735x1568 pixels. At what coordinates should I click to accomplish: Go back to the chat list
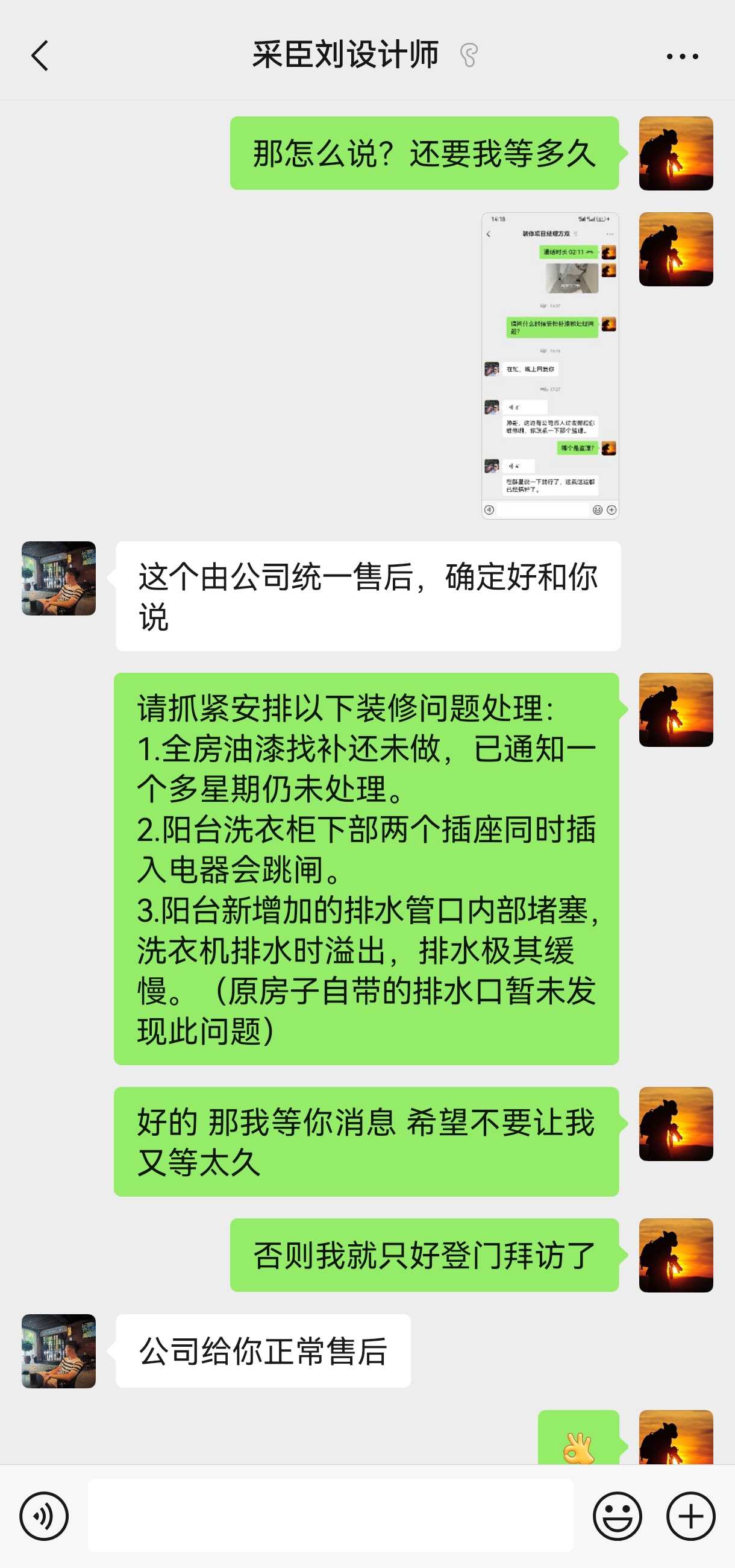pos(40,56)
